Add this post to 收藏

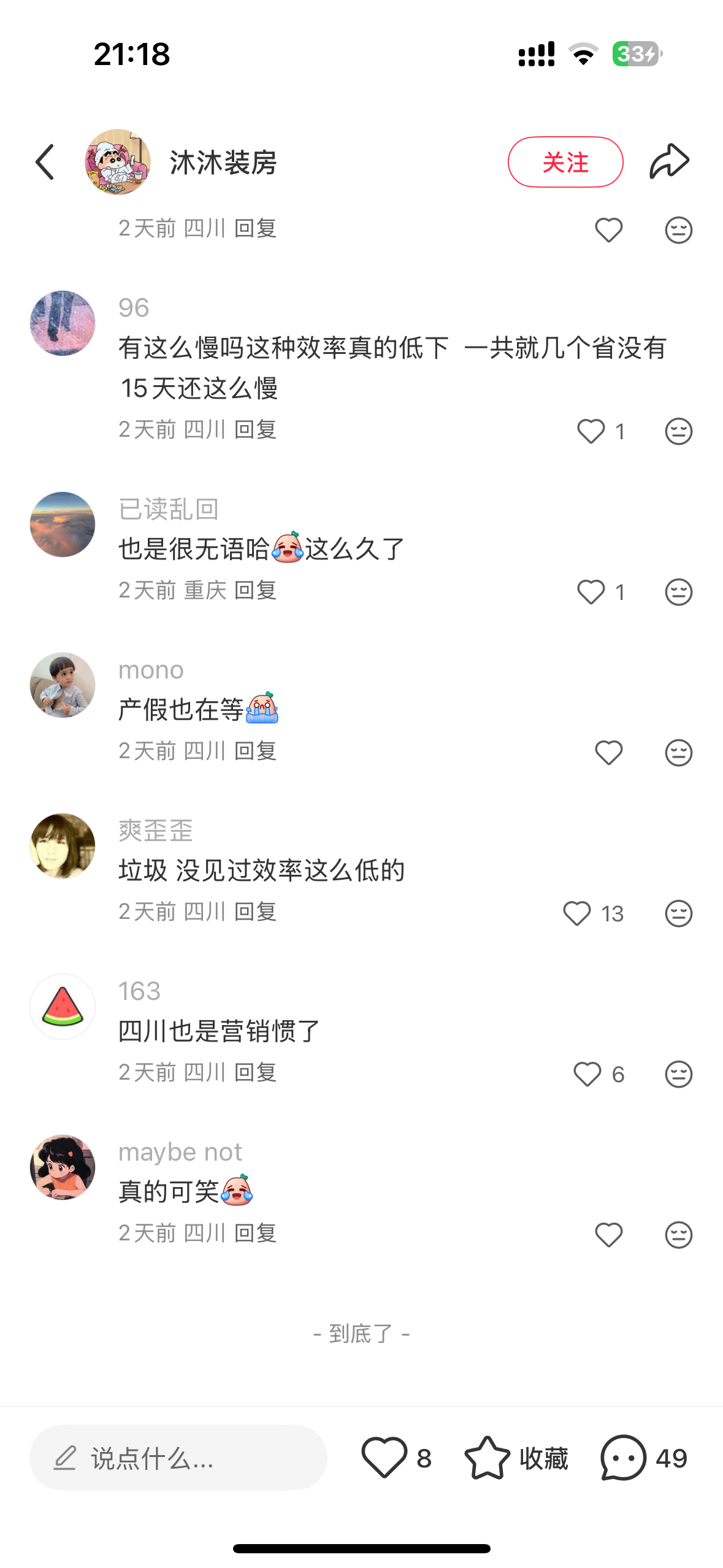point(488,1458)
